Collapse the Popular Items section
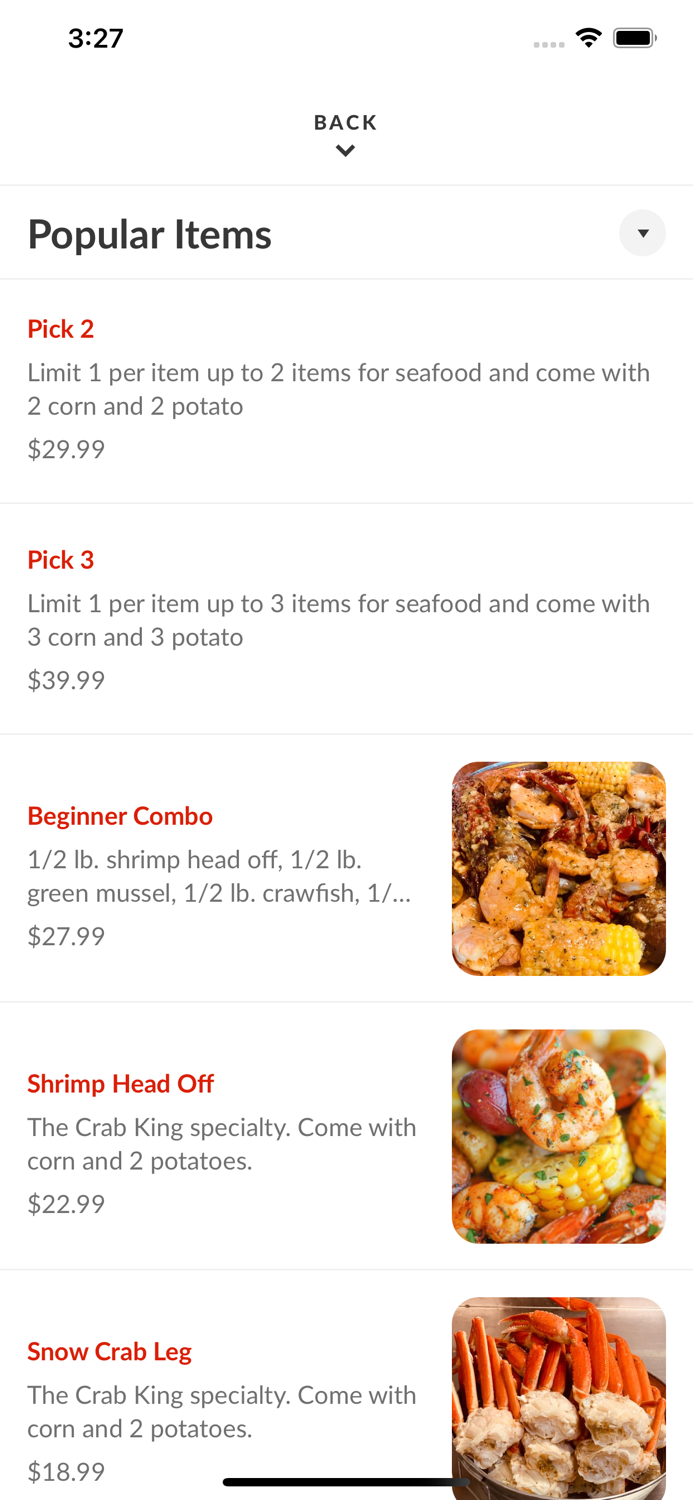Image resolution: width=693 pixels, height=1500 pixels. [642, 233]
